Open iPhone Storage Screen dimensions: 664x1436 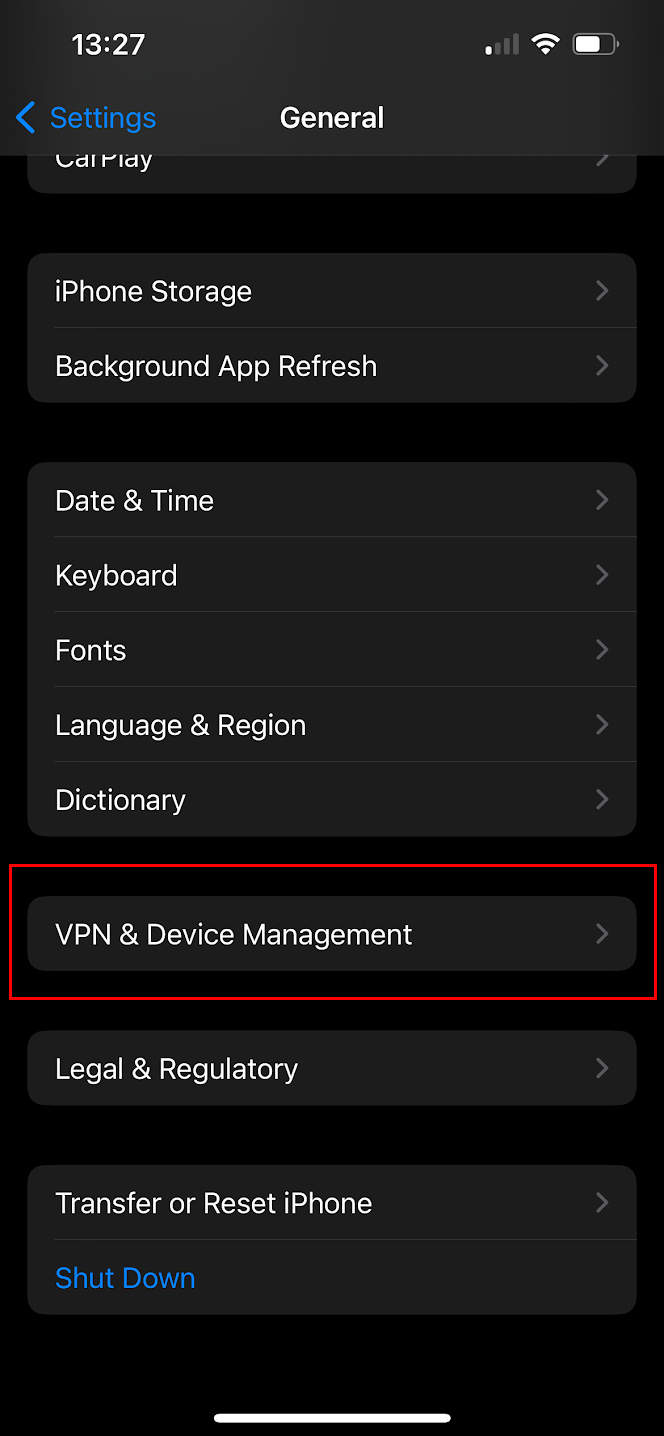332,291
